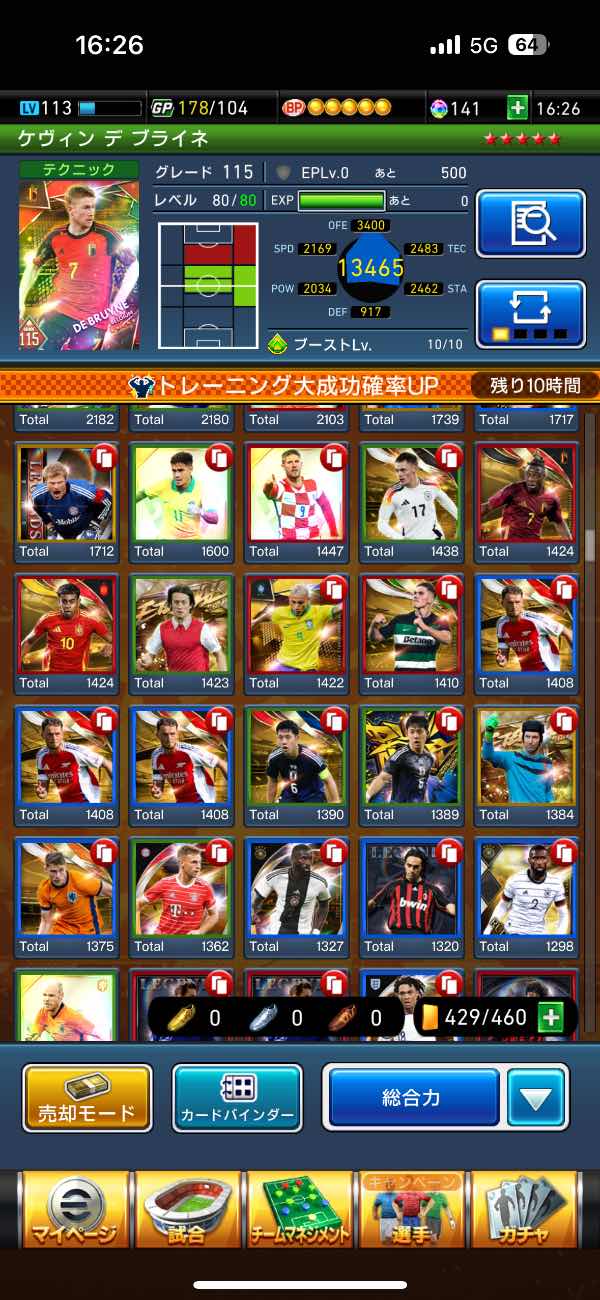The width and height of the screenshot is (600, 1300).
Task: Select the player card with Total 1600
Action: (181, 500)
